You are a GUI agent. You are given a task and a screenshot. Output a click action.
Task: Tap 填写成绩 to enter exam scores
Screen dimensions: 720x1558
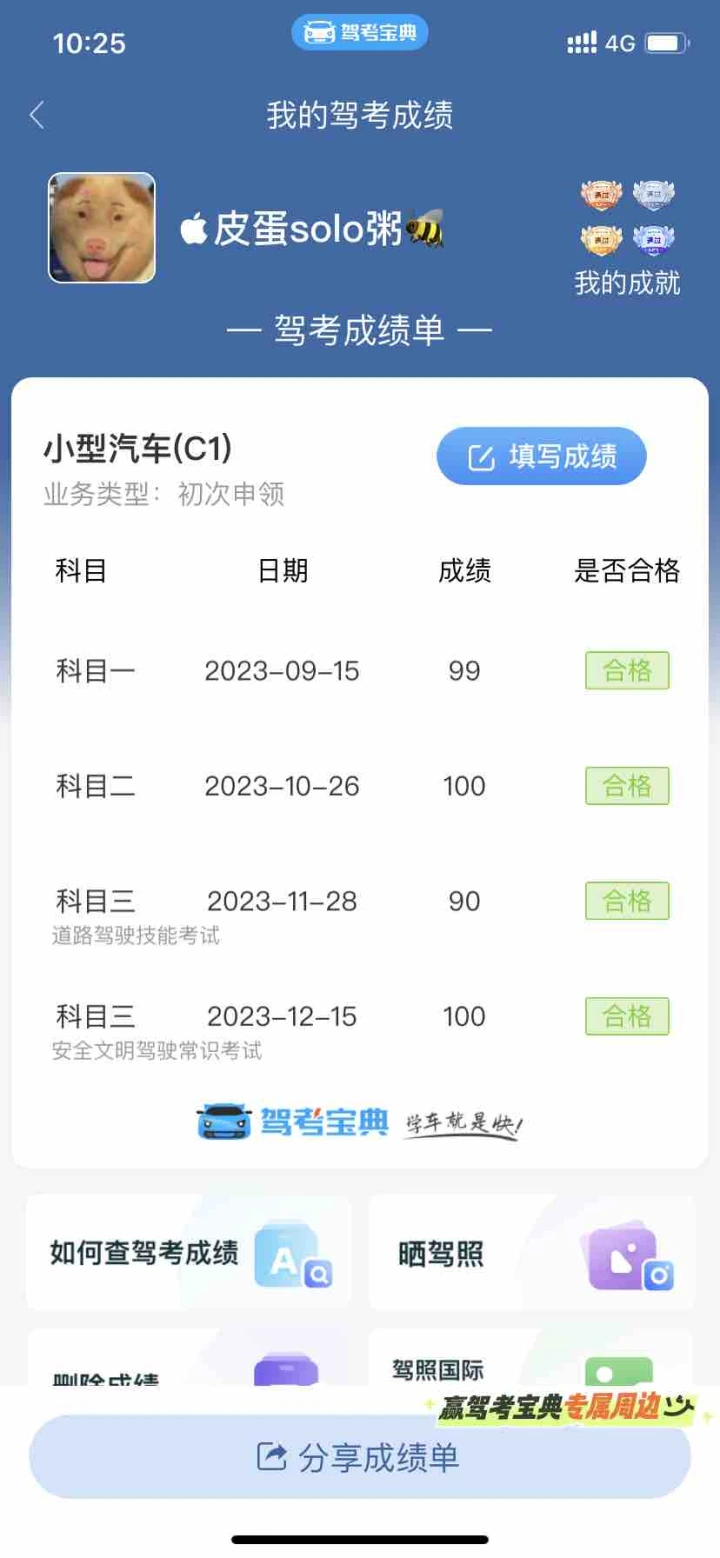541,457
